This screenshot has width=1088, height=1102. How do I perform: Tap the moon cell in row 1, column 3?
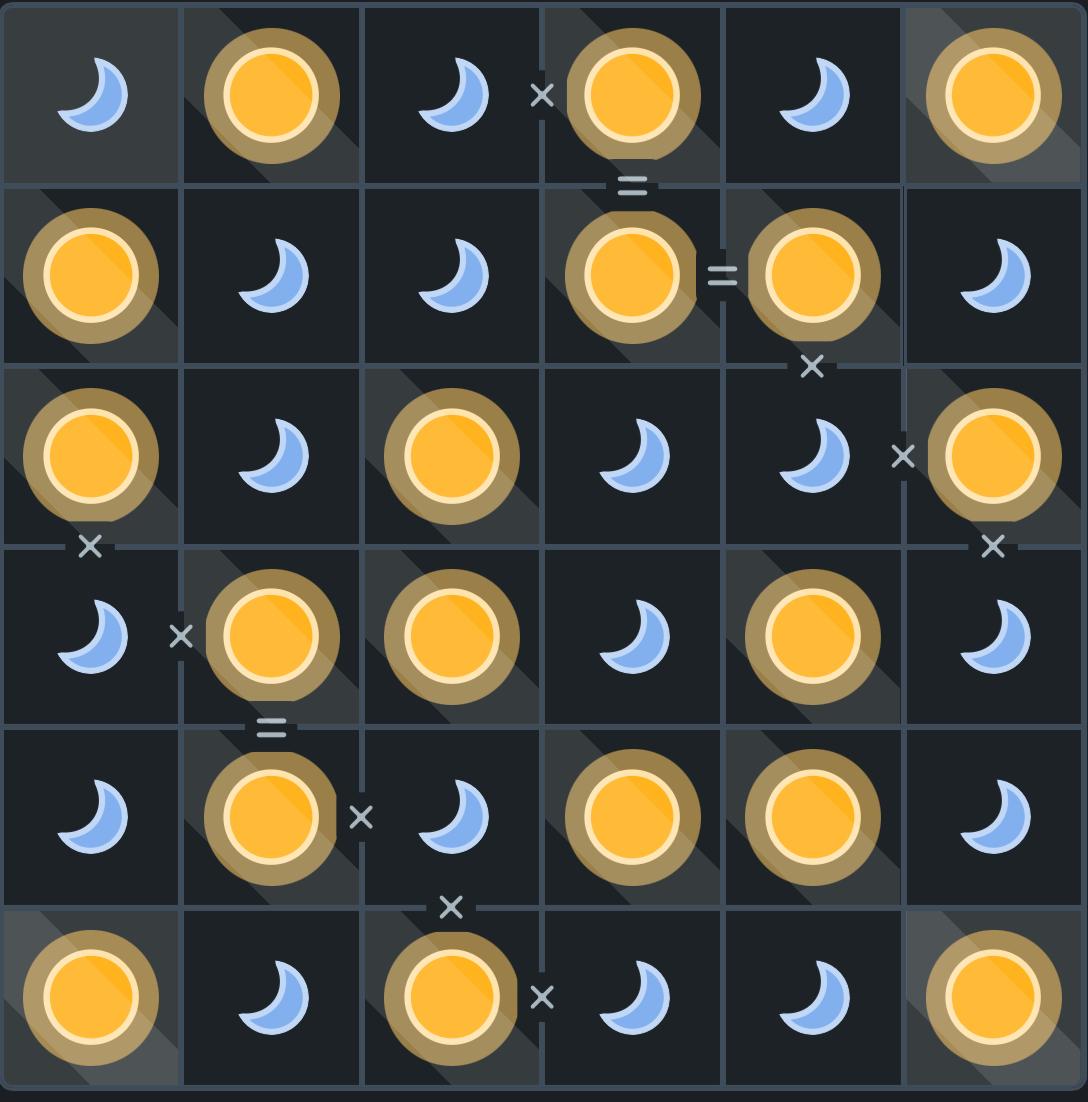coord(452,96)
